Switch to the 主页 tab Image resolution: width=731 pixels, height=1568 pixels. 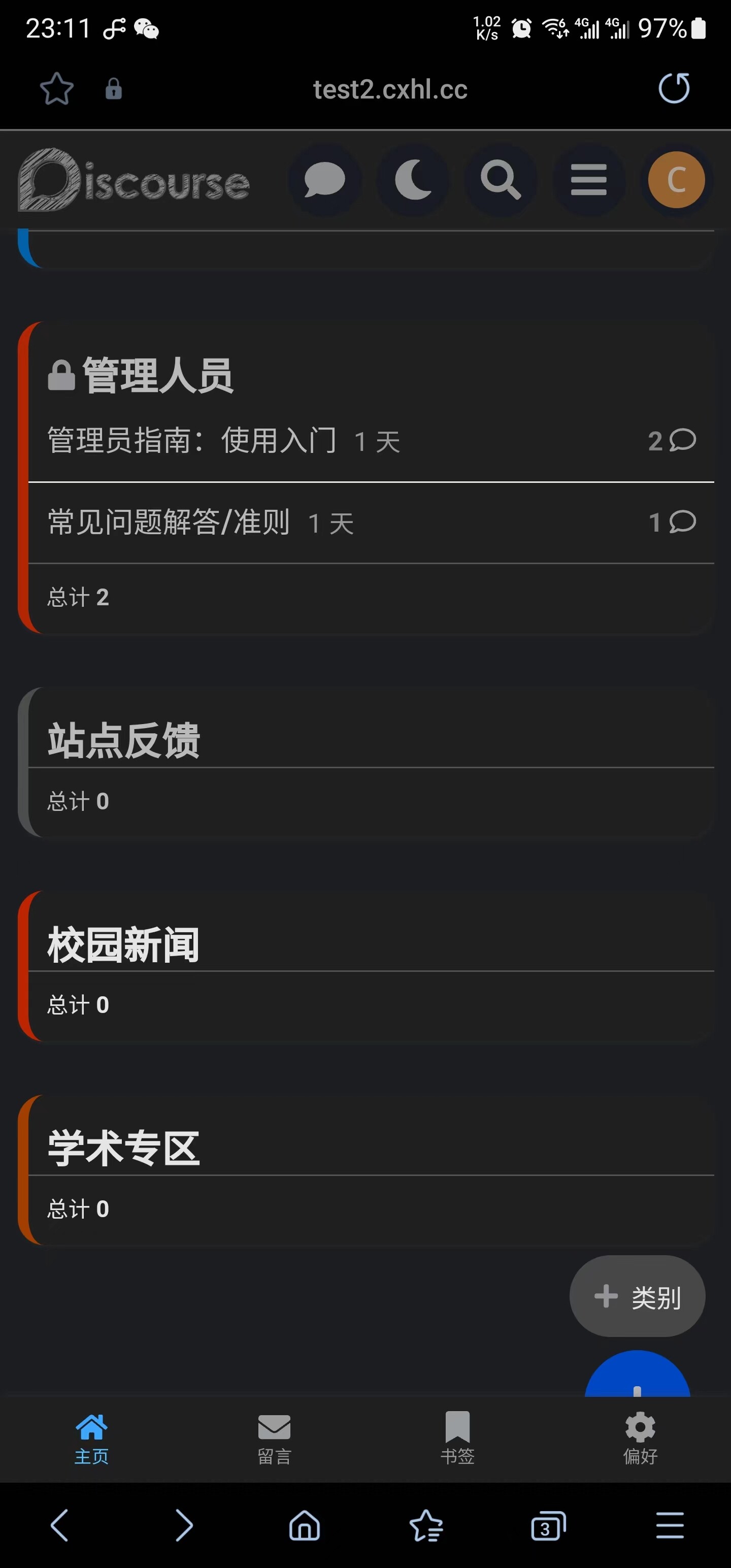(x=91, y=1439)
